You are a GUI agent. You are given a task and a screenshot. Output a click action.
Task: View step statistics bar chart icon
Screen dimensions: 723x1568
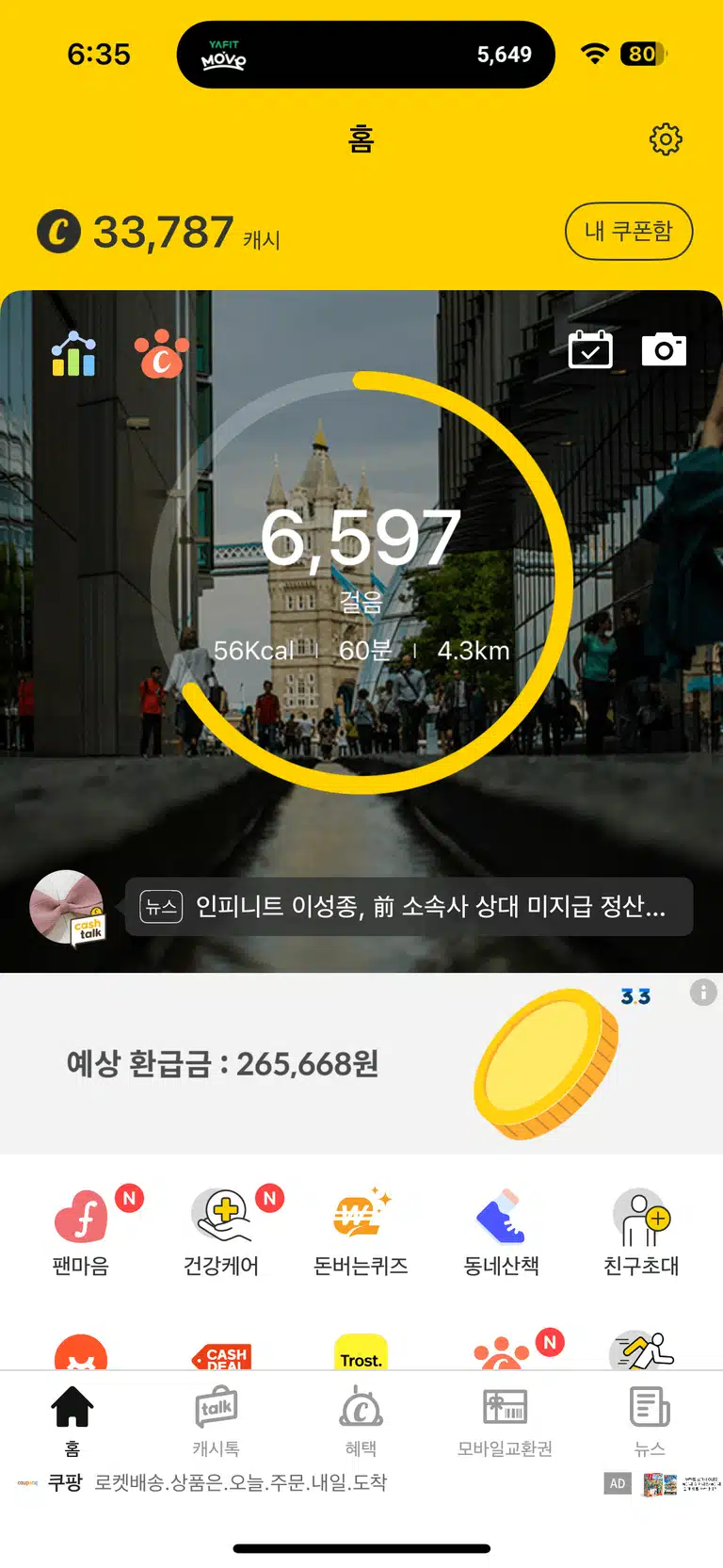point(73,355)
